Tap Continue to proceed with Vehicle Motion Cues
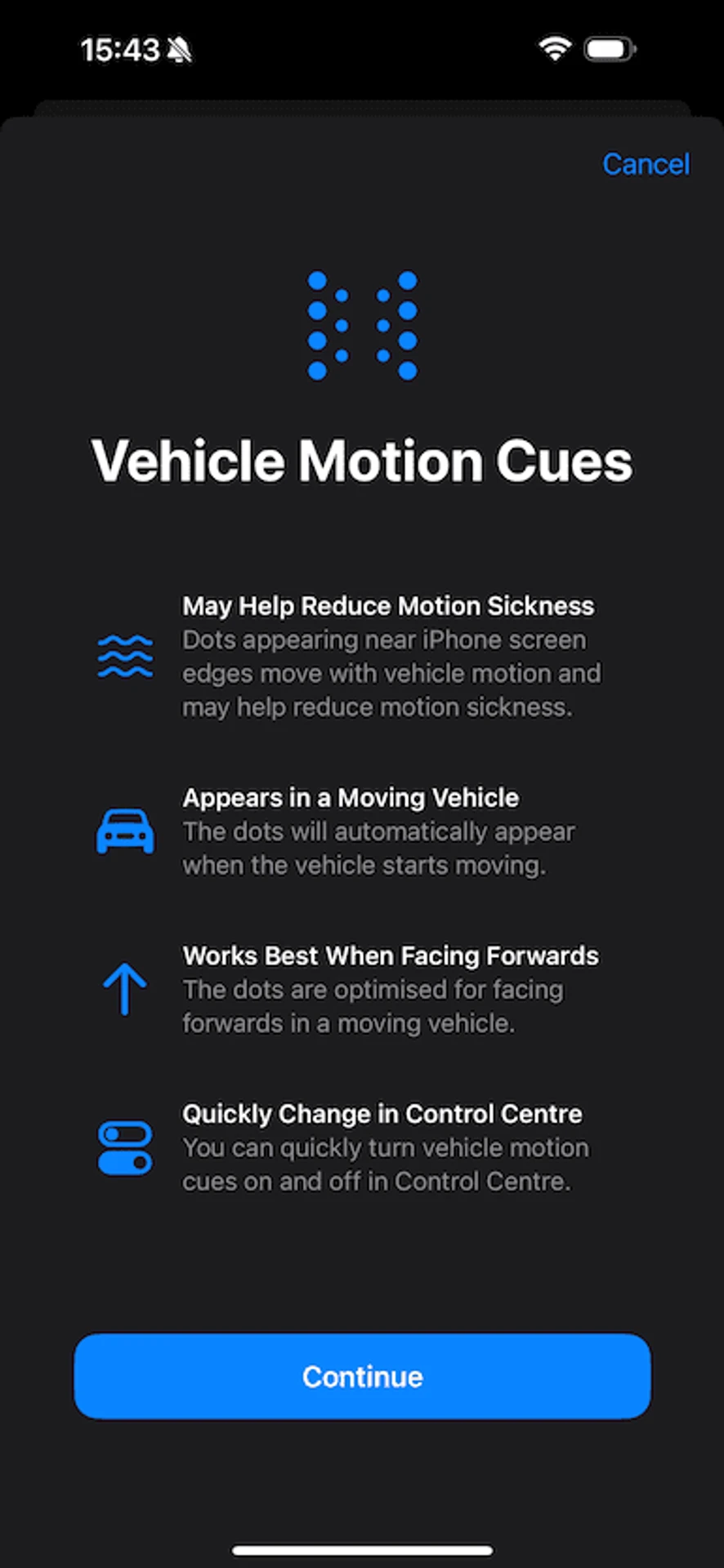Image resolution: width=724 pixels, height=1568 pixels. [x=362, y=1376]
